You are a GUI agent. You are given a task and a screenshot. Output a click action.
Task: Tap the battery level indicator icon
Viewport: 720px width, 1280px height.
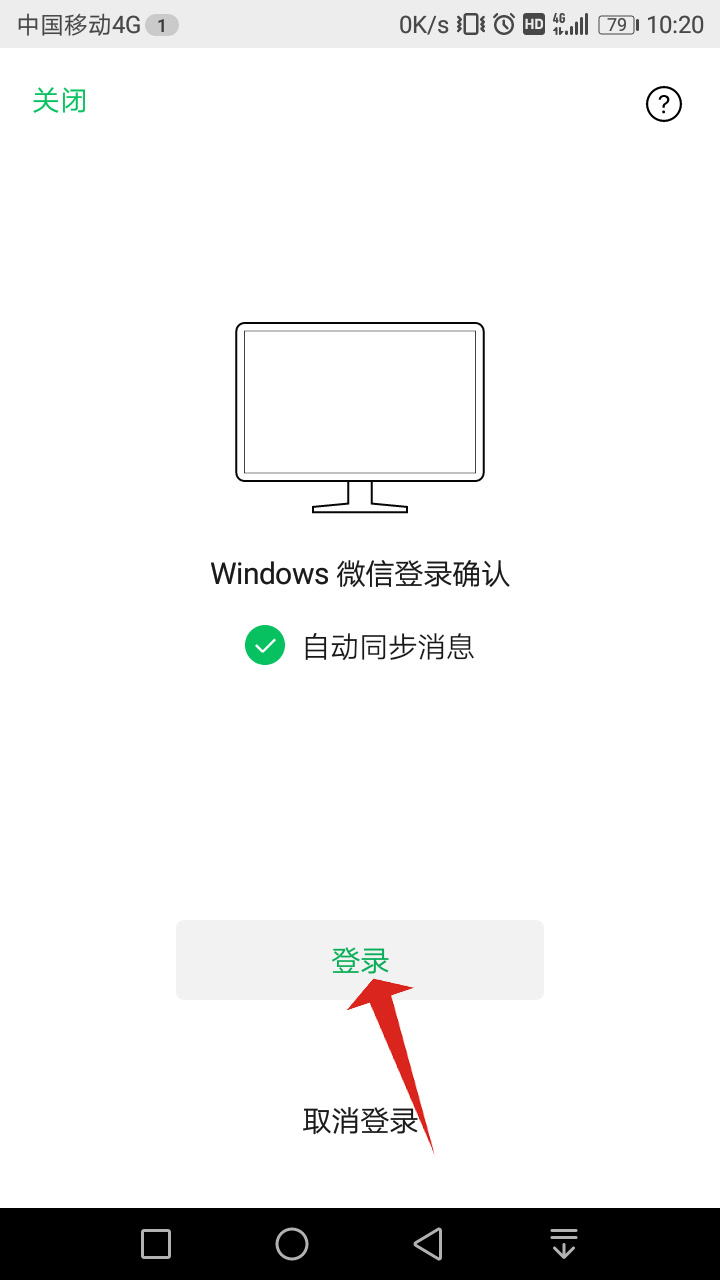[621, 24]
